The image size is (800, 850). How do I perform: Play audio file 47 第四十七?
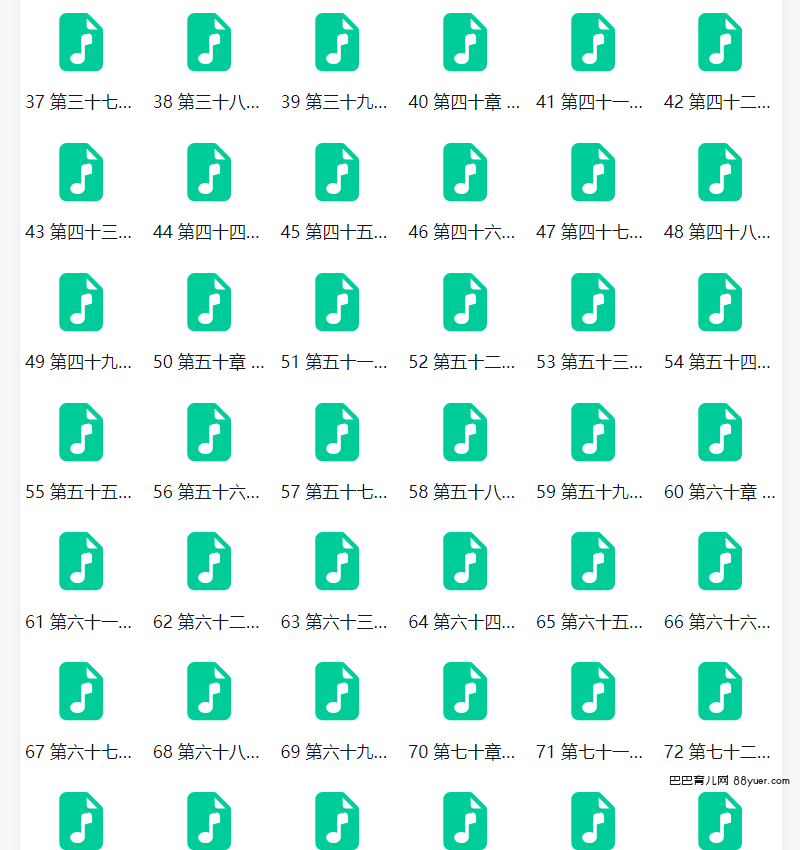click(593, 173)
